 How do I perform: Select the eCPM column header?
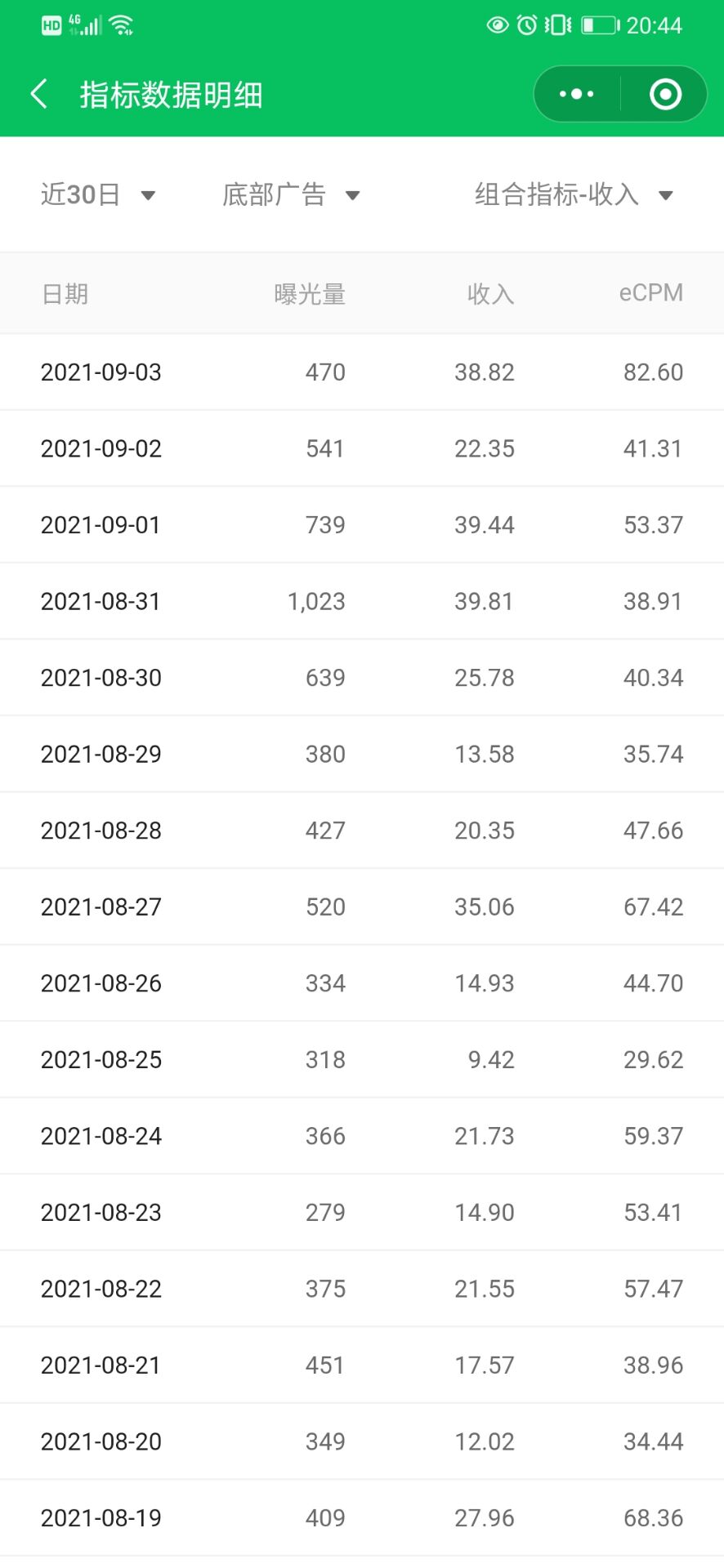tap(650, 292)
